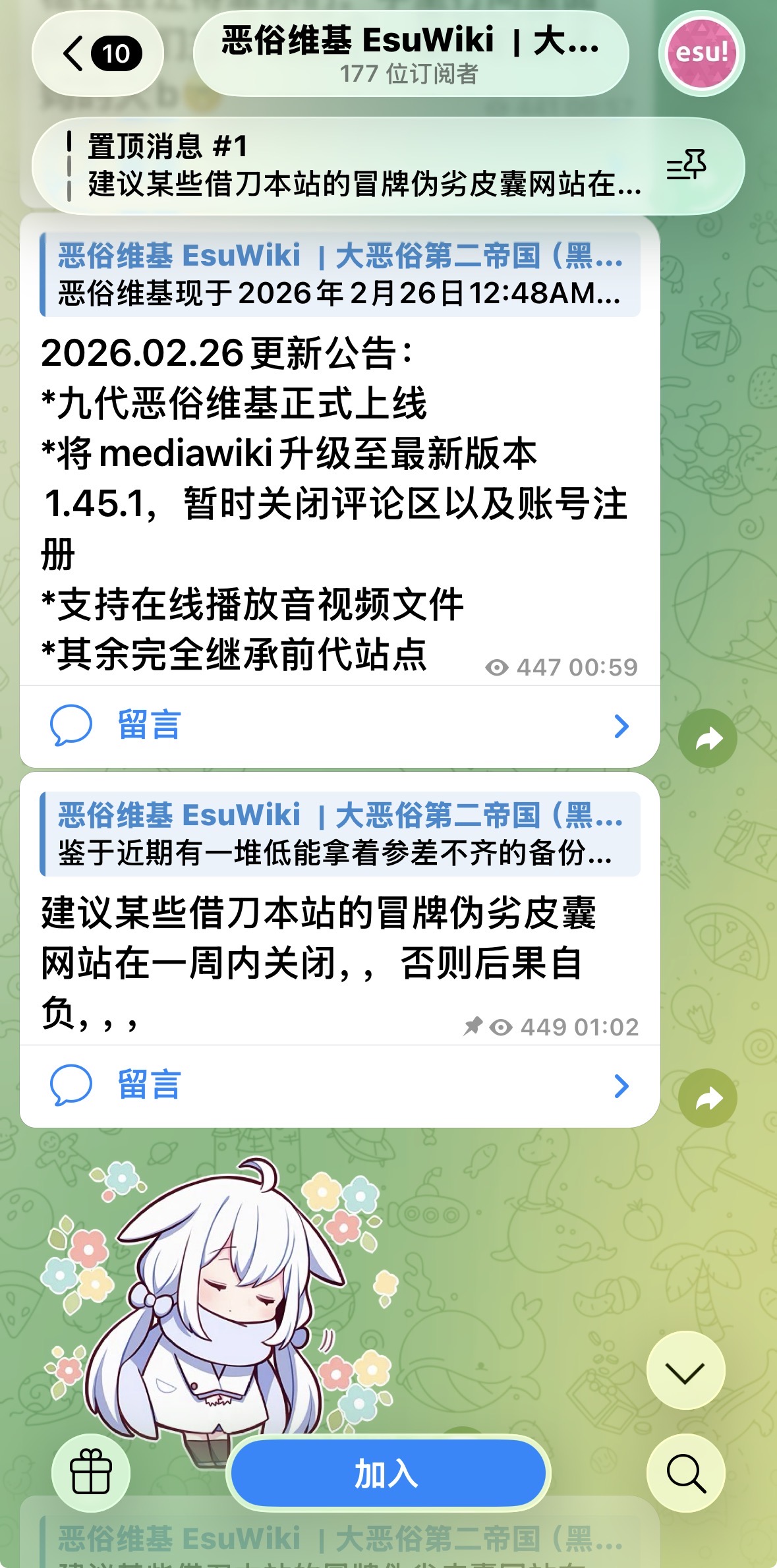Open quoted message about 2026年2月26日 launch

tap(340, 274)
